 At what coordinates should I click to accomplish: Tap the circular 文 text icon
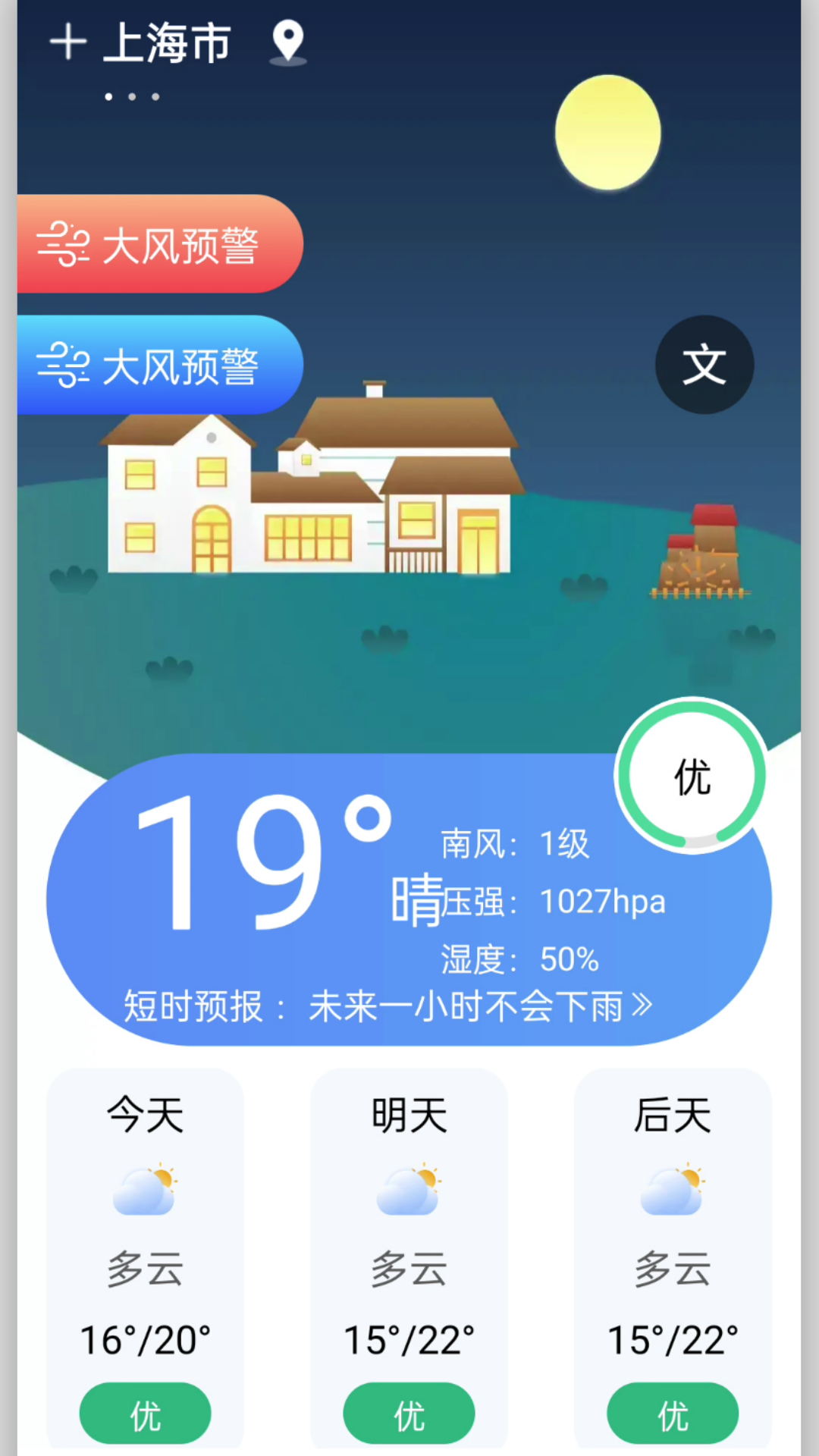click(704, 365)
